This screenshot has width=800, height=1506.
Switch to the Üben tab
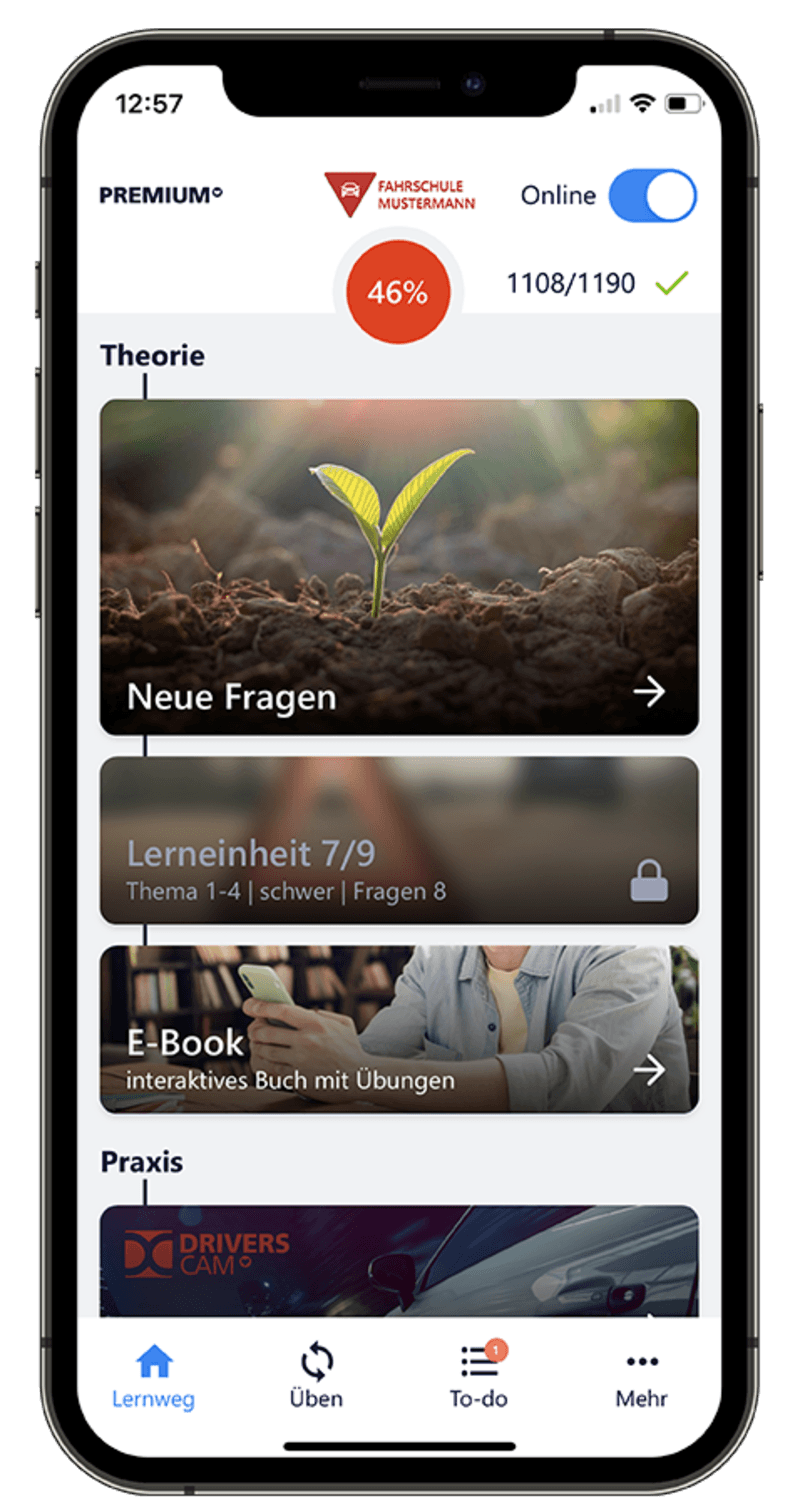pyautogui.click(x=316, y=1377)
